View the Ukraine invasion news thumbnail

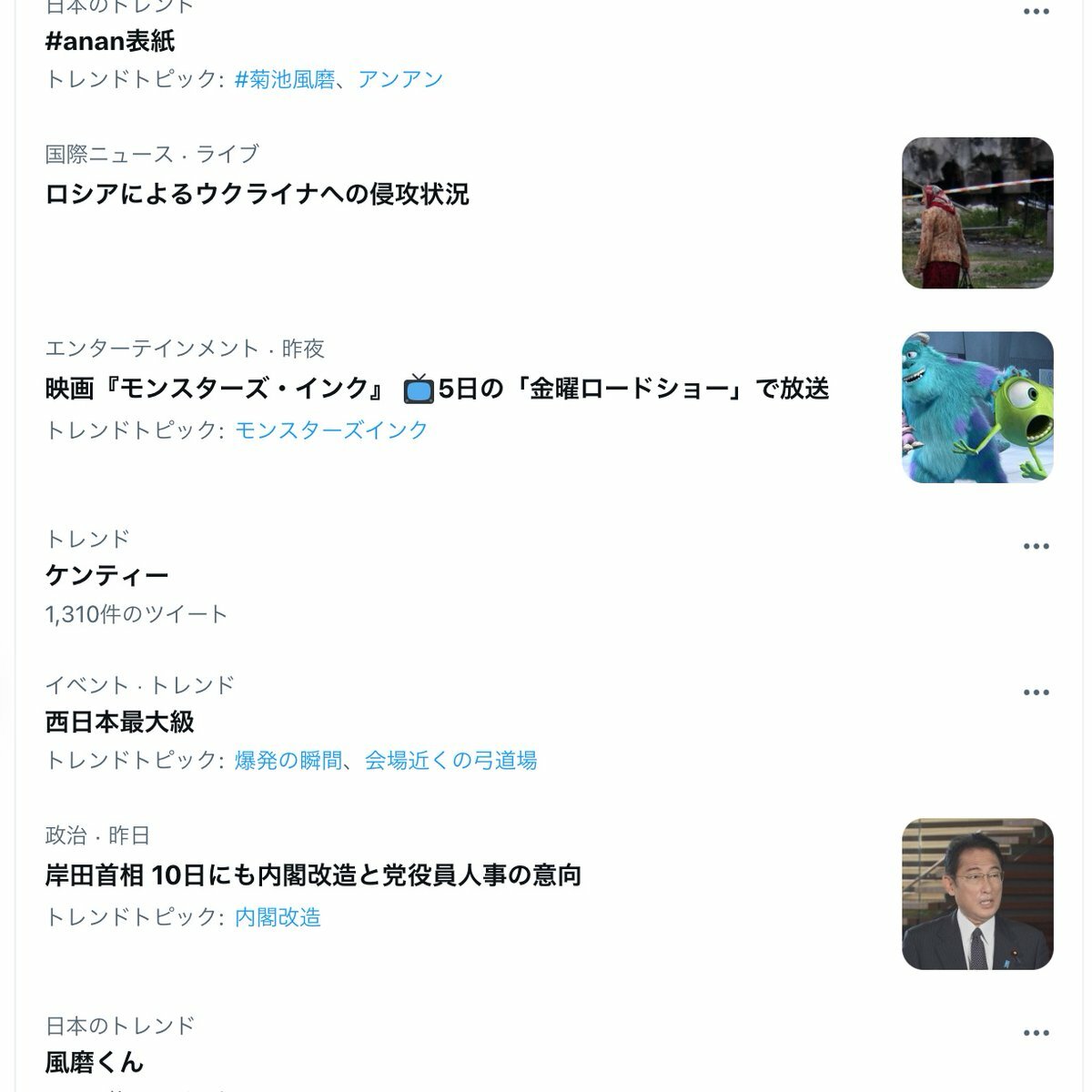(977, 213)
